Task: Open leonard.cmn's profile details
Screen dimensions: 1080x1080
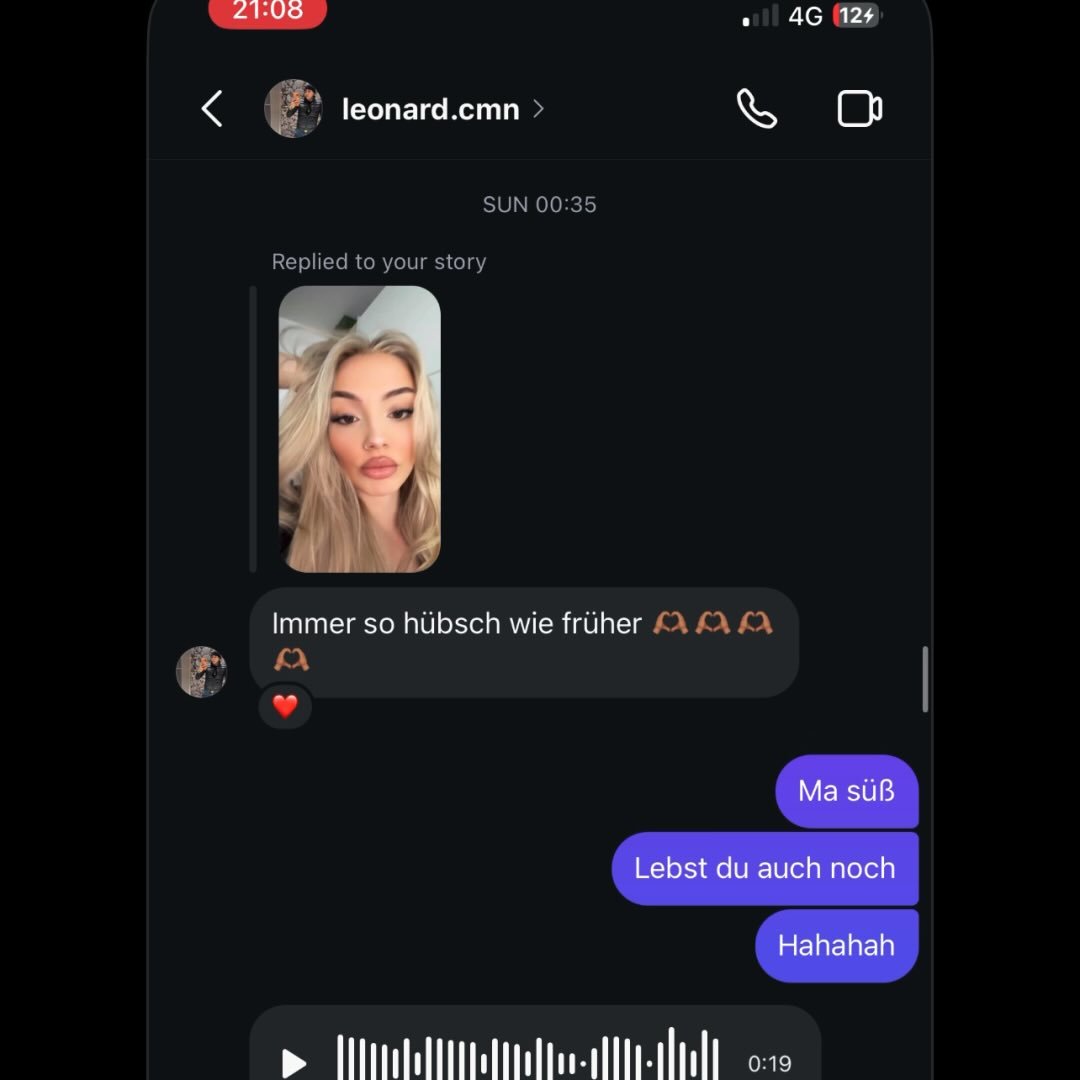Action: pyautogui.click(x=430, y=109)
